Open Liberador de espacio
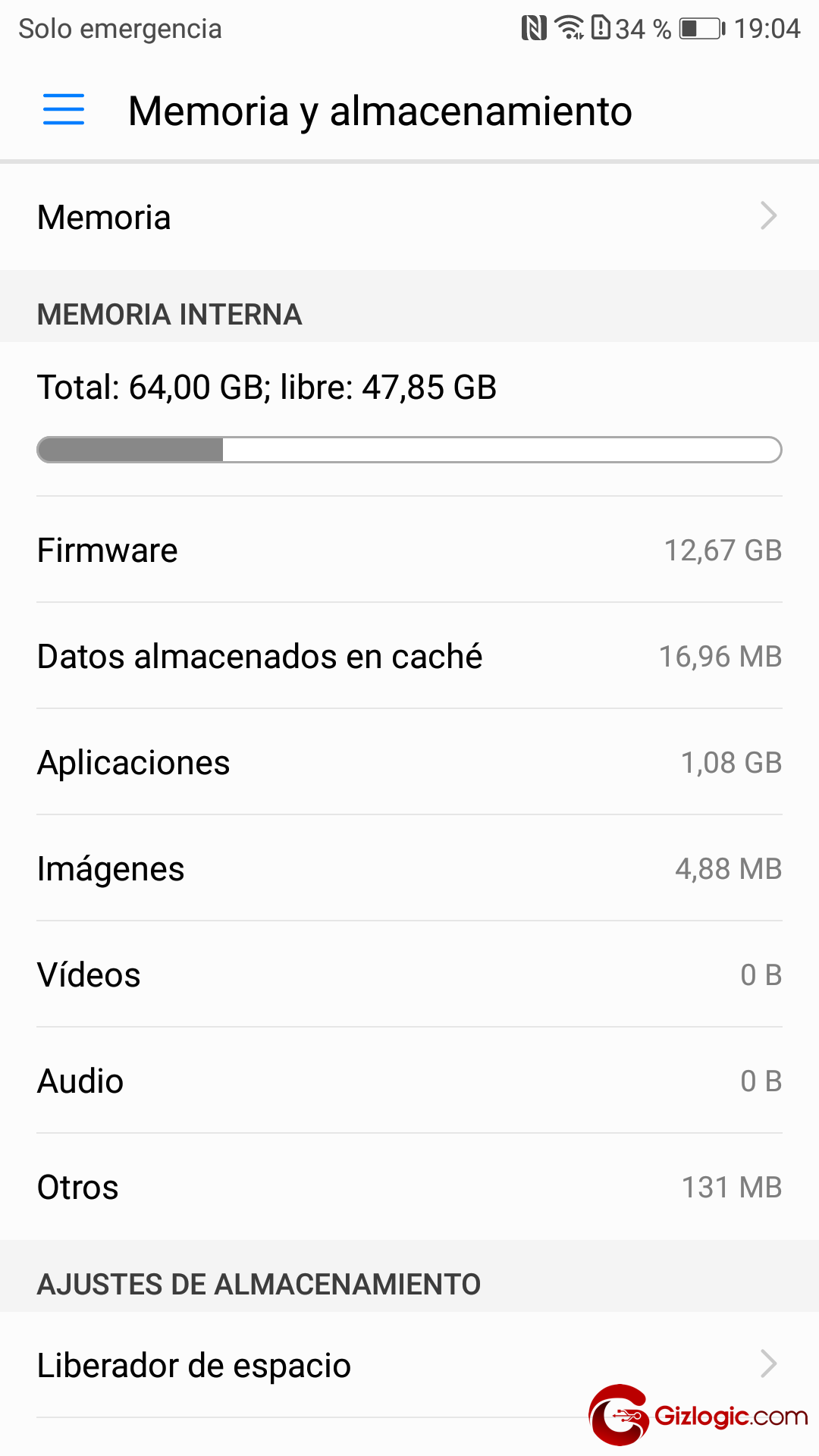 point(409,1365)
